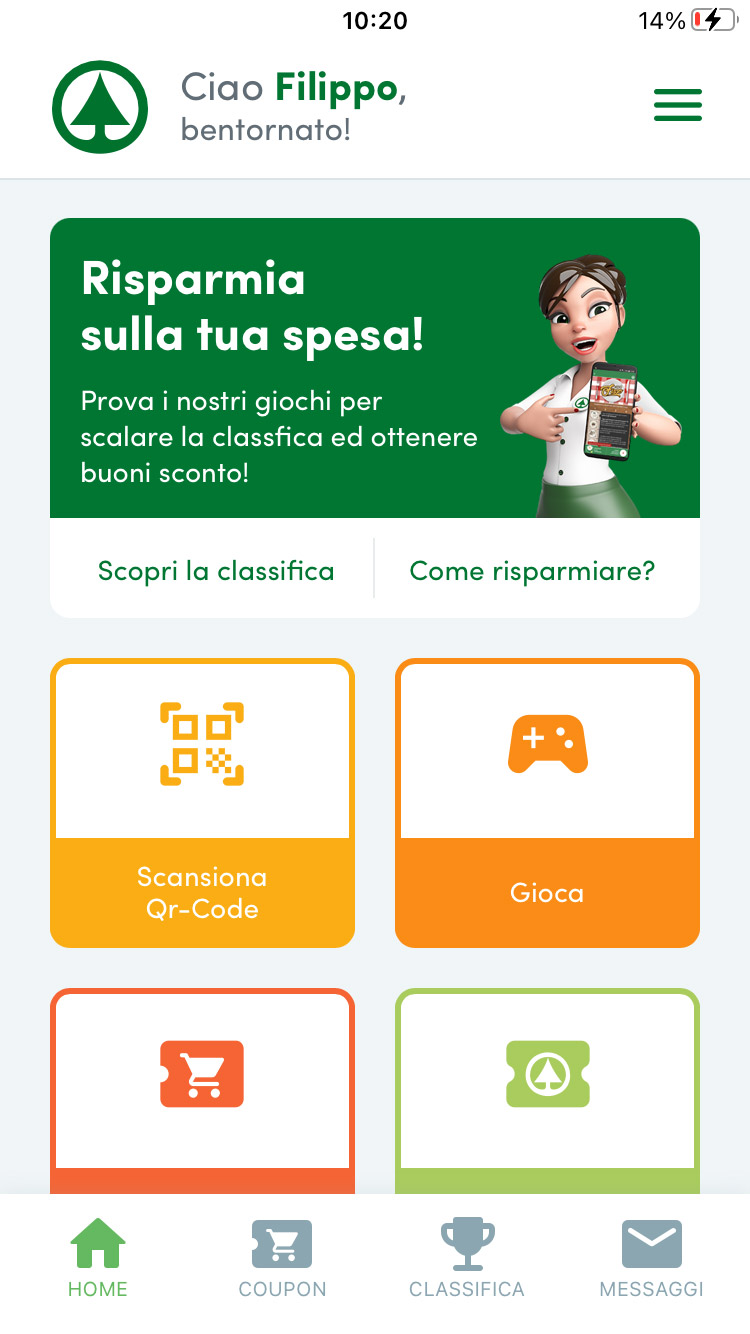Select the Gioca games card
750x1334 pixels.
click(547, 803)
